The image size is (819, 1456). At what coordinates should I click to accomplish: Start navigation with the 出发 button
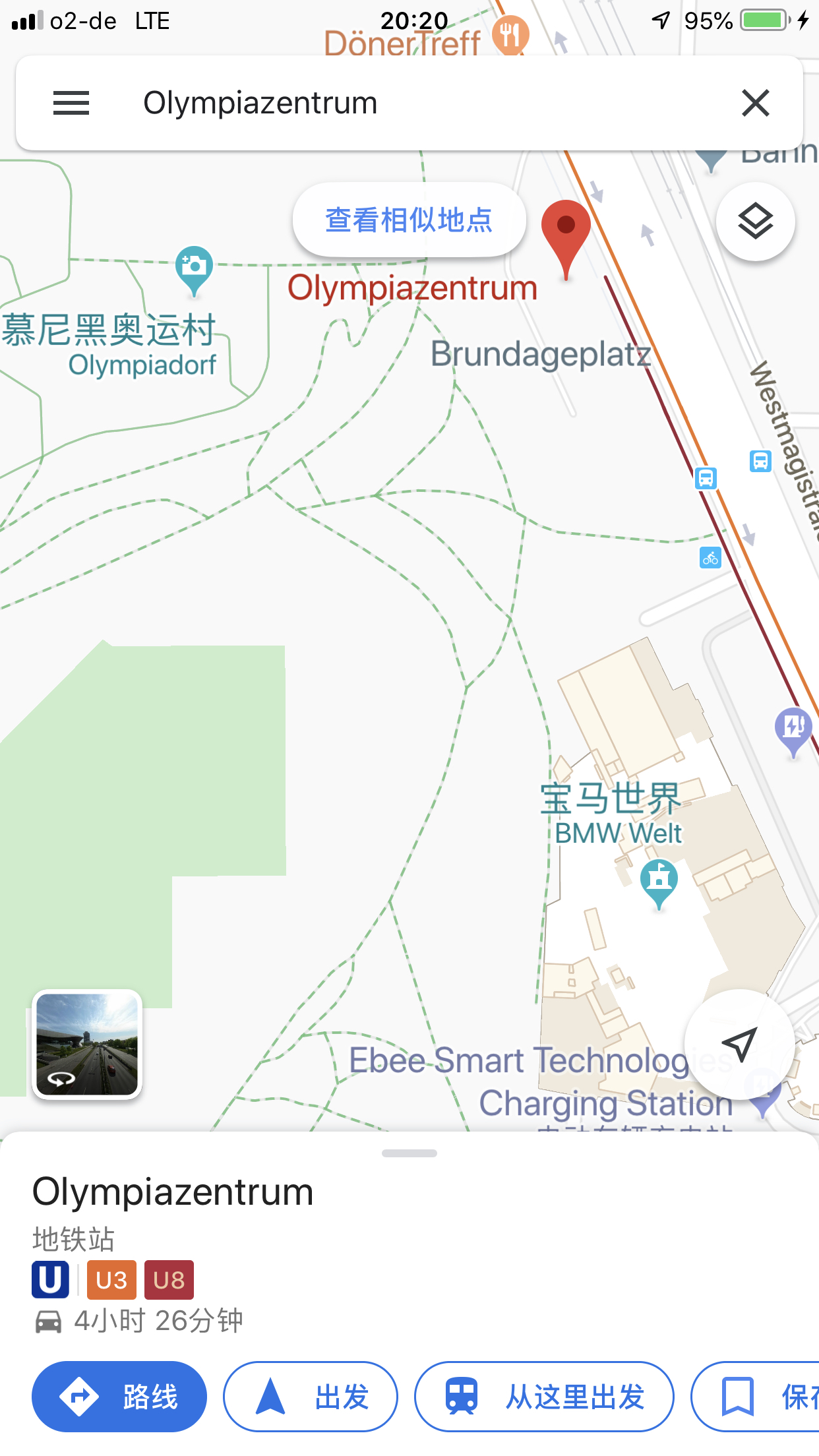311,1396
